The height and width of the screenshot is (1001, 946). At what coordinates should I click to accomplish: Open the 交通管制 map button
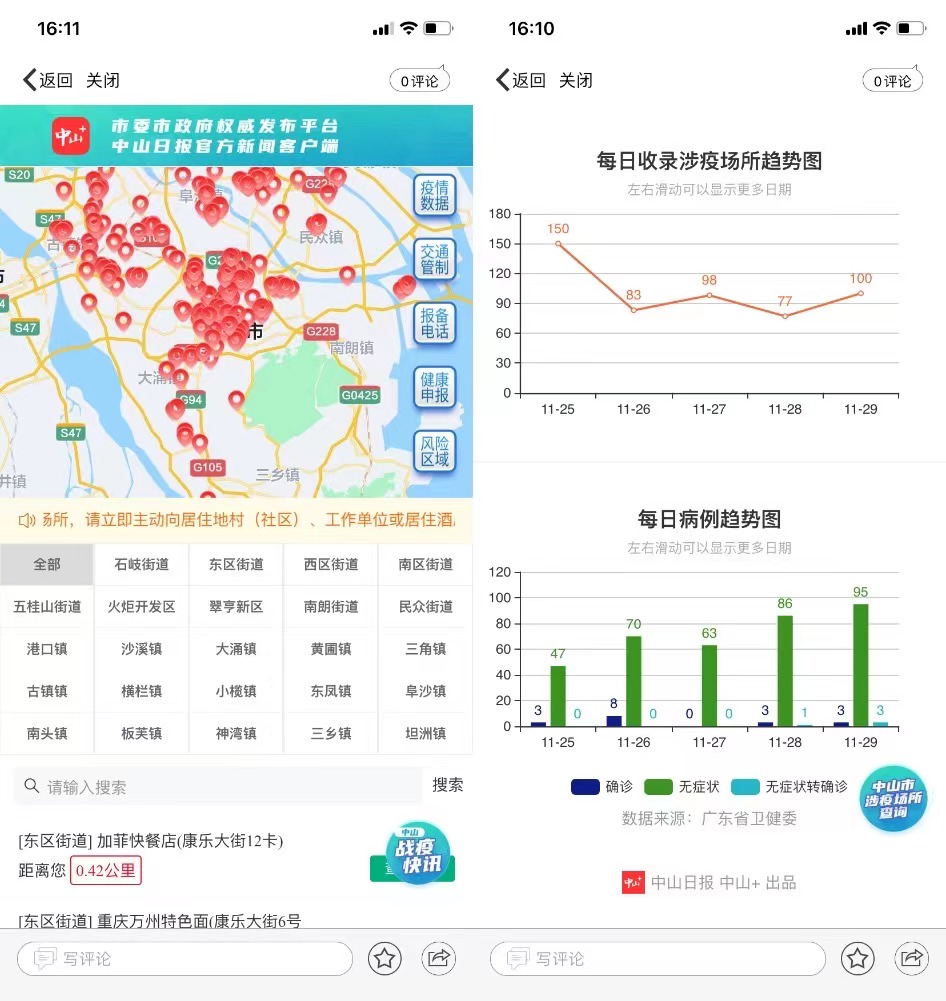pos(434,258)
